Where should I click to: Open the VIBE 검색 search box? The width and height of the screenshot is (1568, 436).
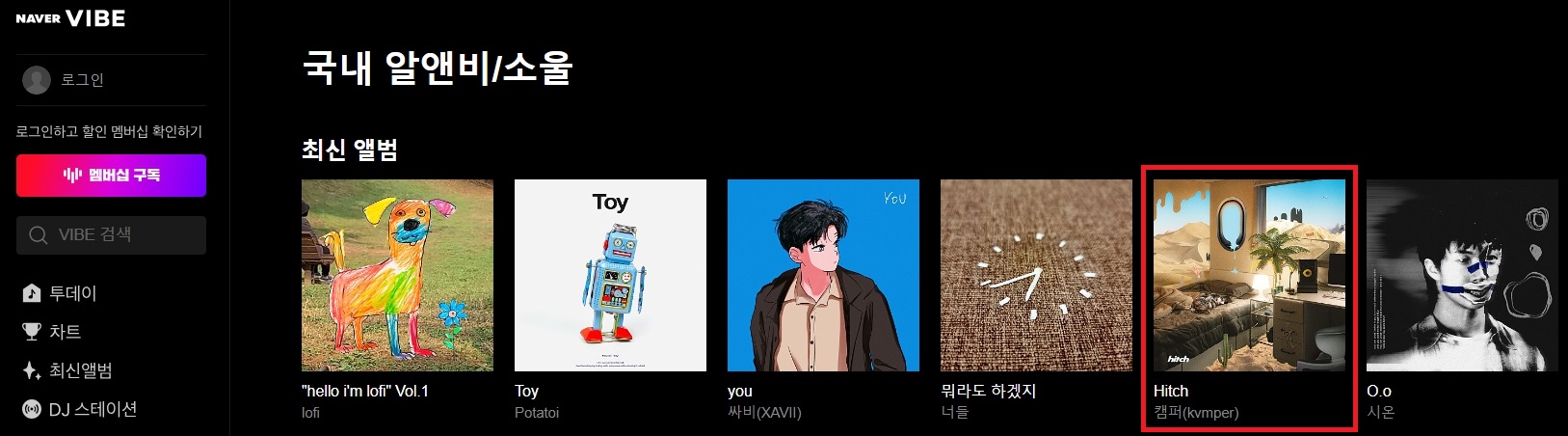click(x=111, y=234)
